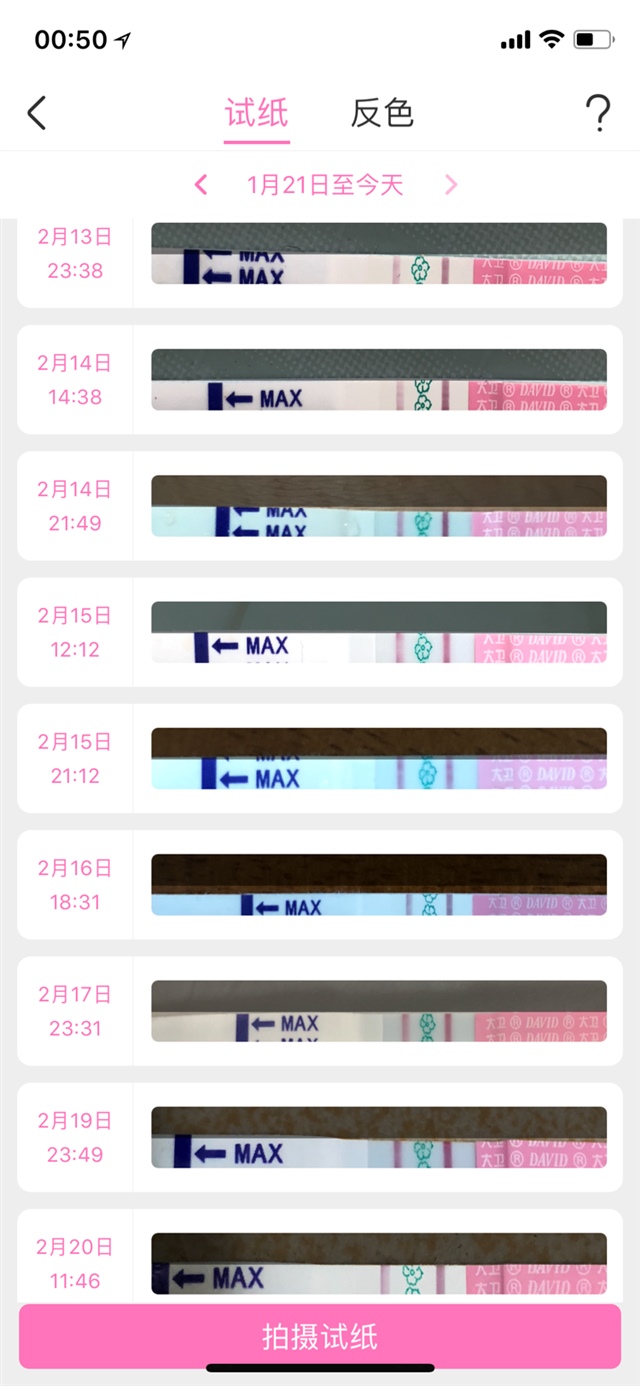640x1386 pixels.
Task: View the test strip from 2月20日 11:46
Action: click(379, 1263)
